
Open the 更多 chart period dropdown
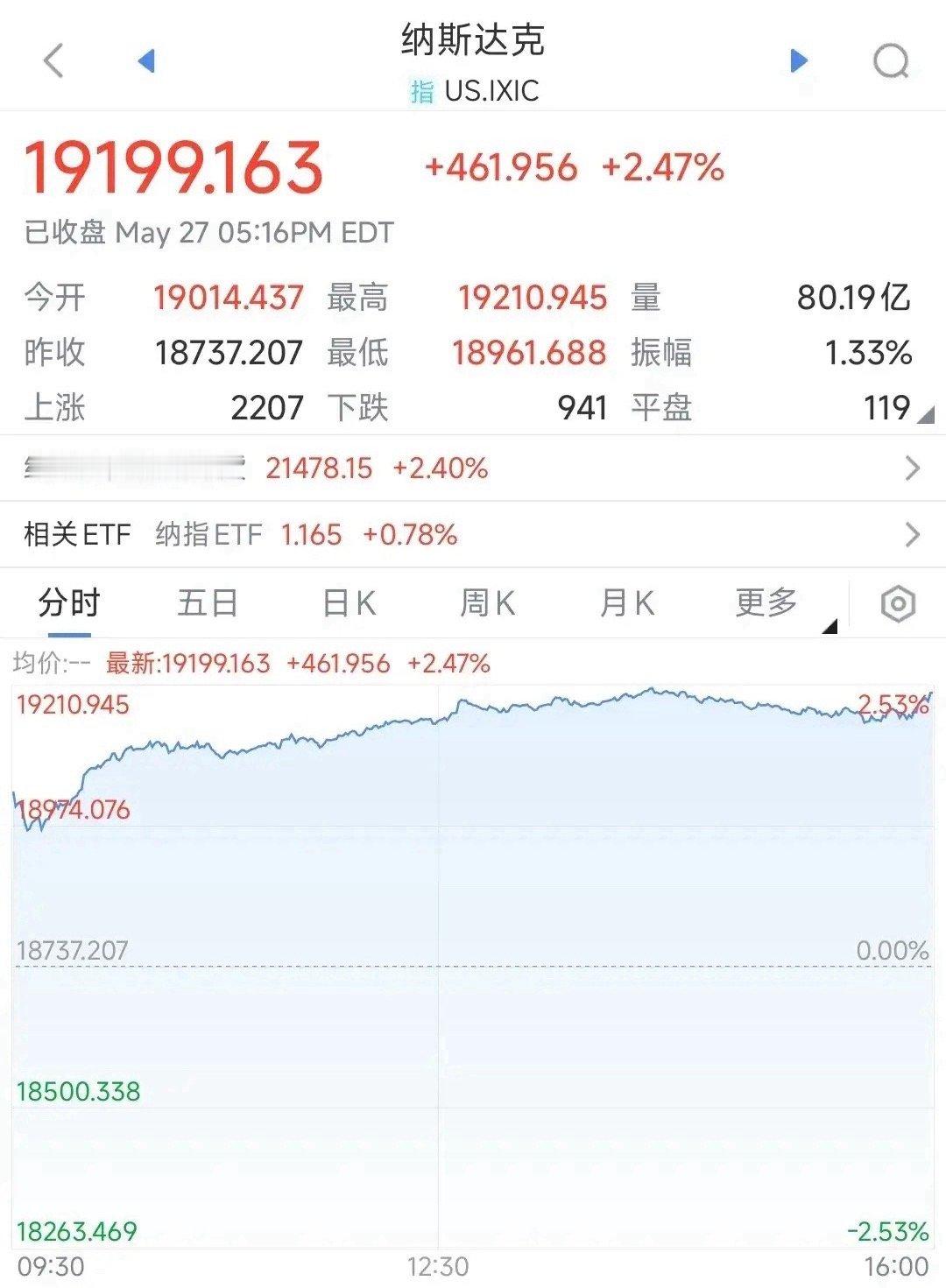click(x=775, y=603)
